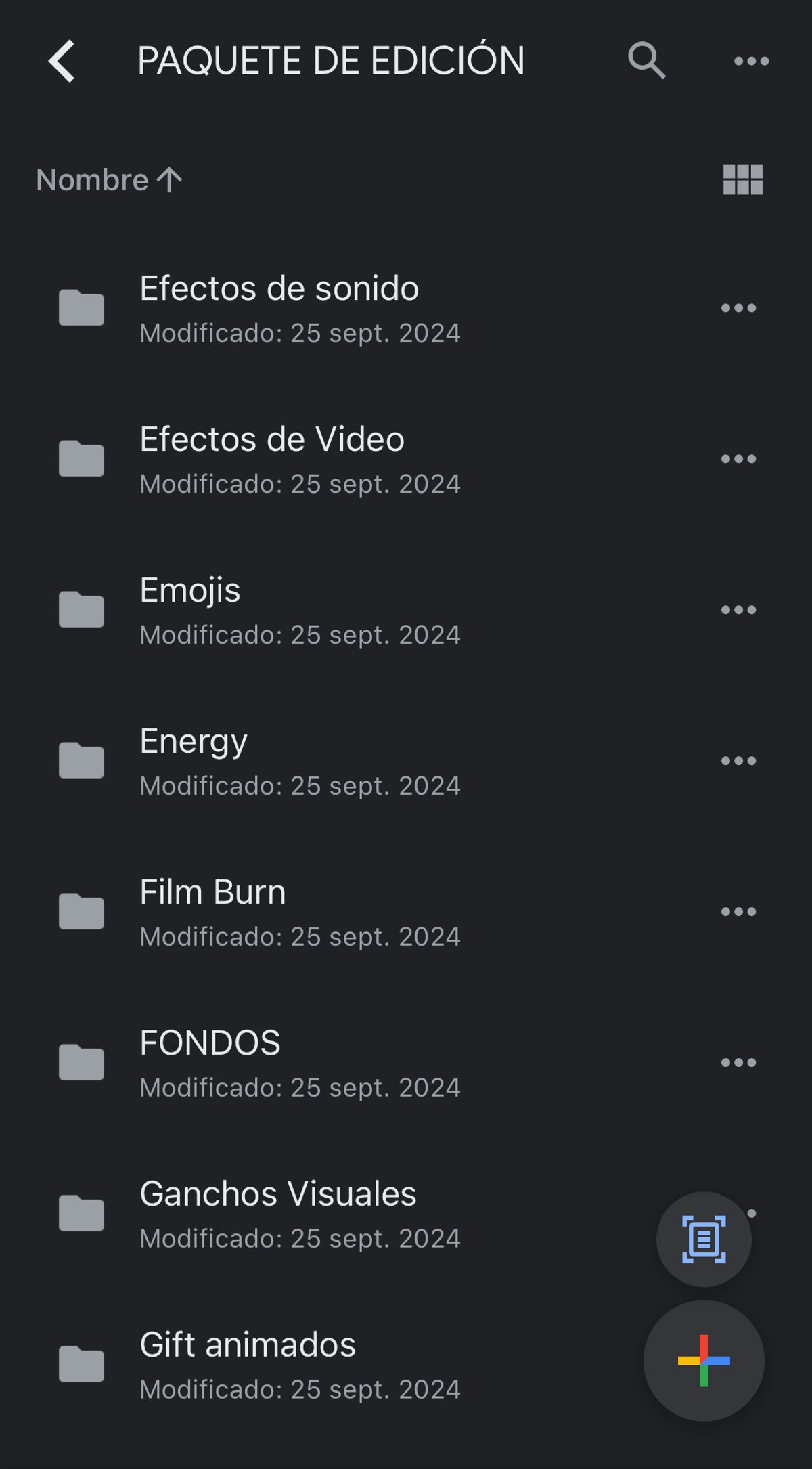Open the document scan button
This screenshot has height=1469, width=812.
[702, 1239]
